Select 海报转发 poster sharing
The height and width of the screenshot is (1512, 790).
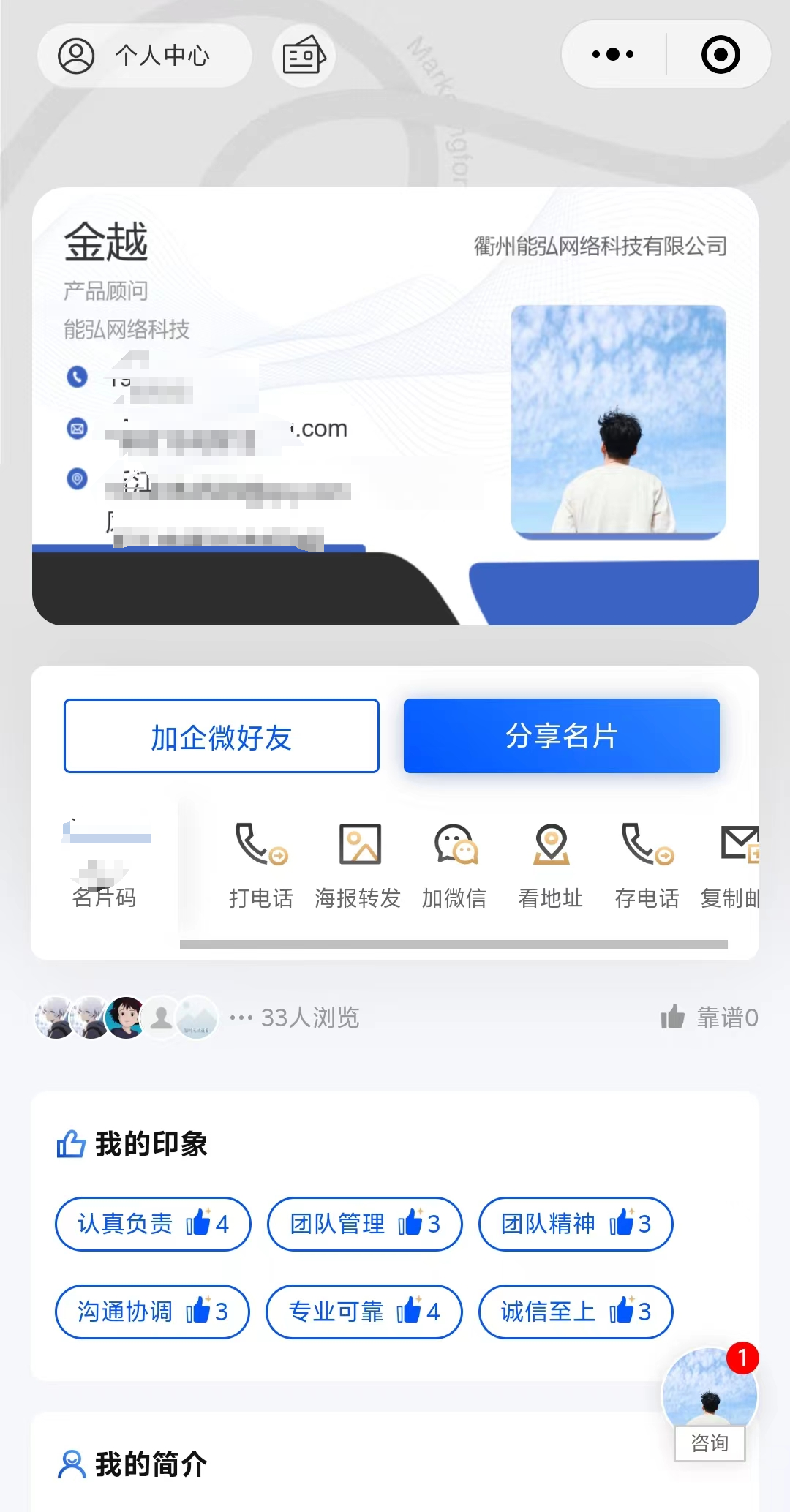[x=358, y=865]
